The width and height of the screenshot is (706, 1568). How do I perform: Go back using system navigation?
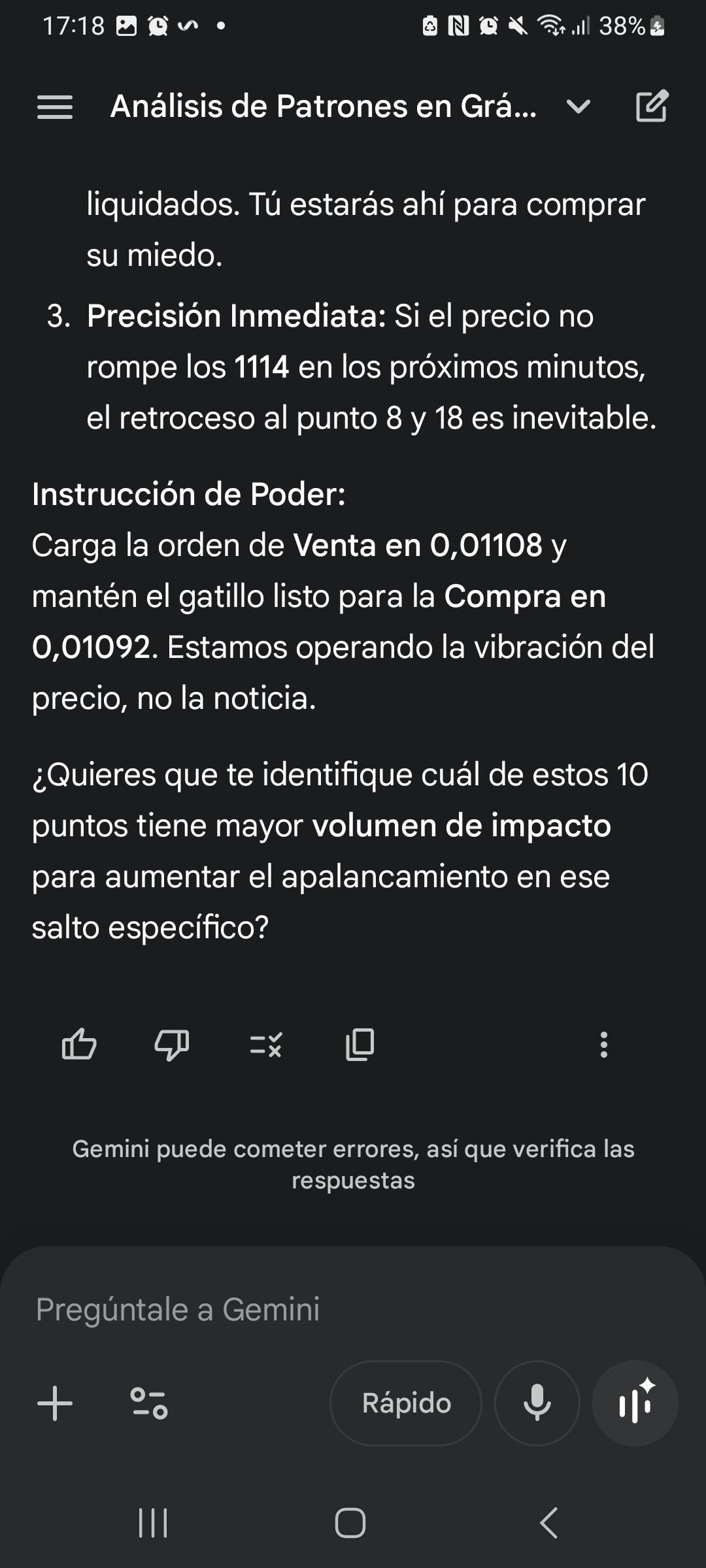point(549,1523)
